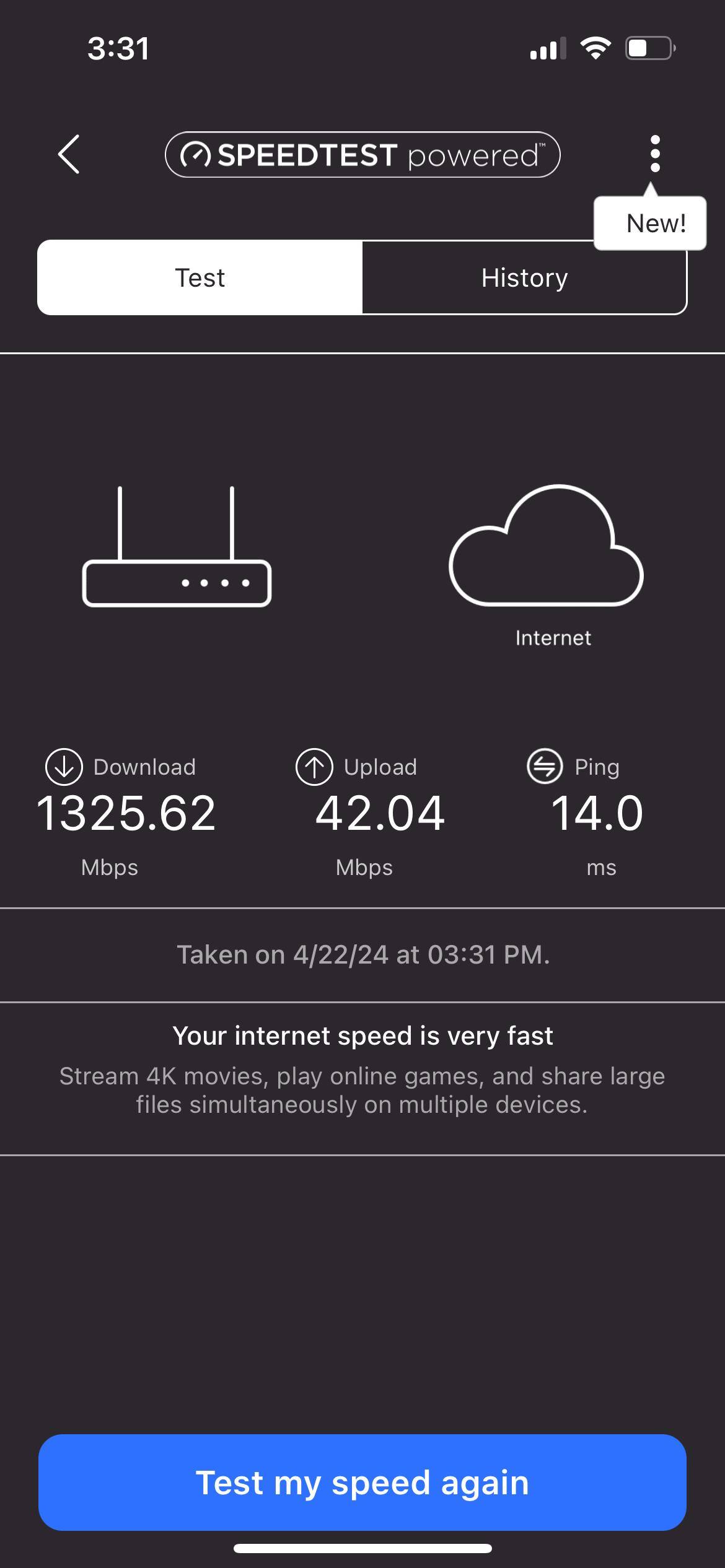Select the Test tab
725x1568 pixels.
pyautogui.click(x=200, y=278)
